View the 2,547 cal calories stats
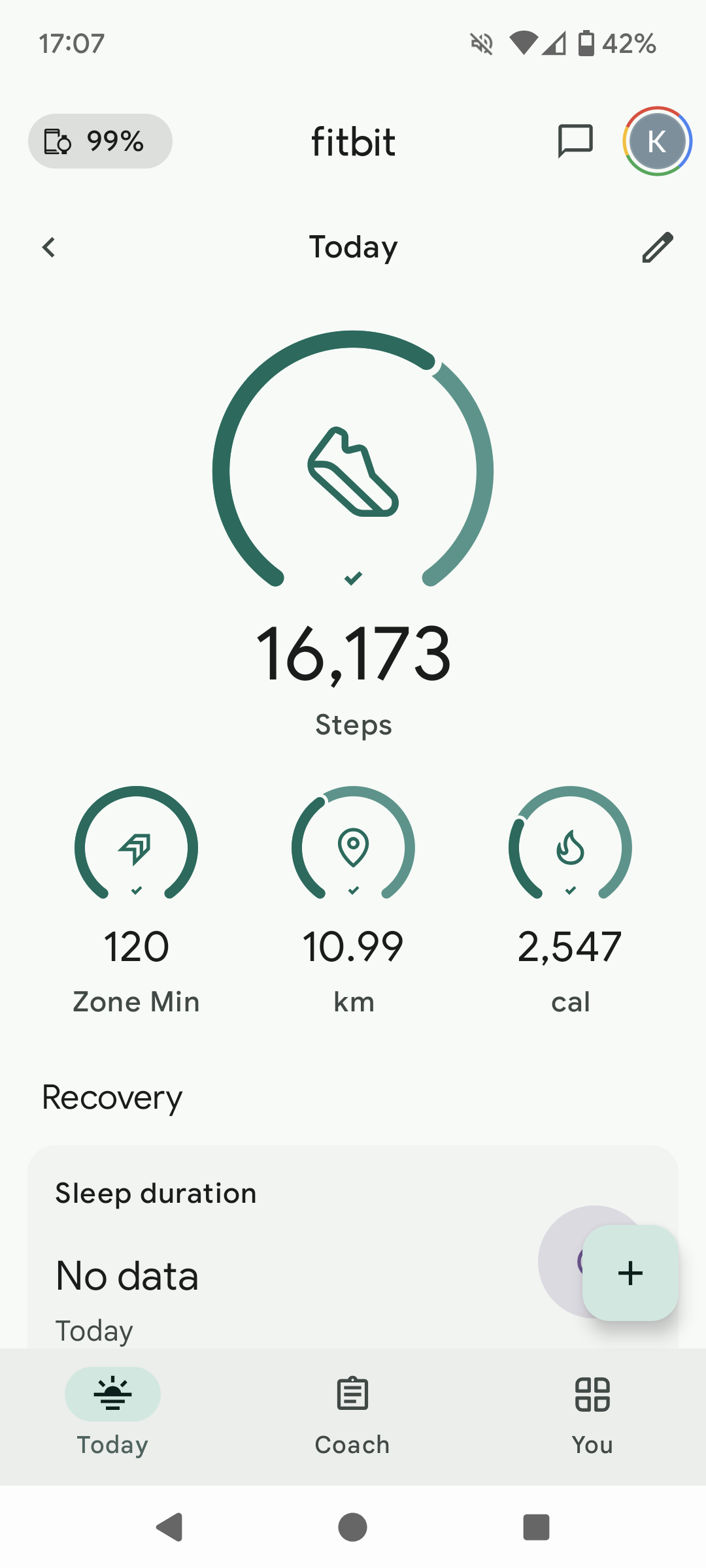706x1568 pixels. (x=570, y=900)
